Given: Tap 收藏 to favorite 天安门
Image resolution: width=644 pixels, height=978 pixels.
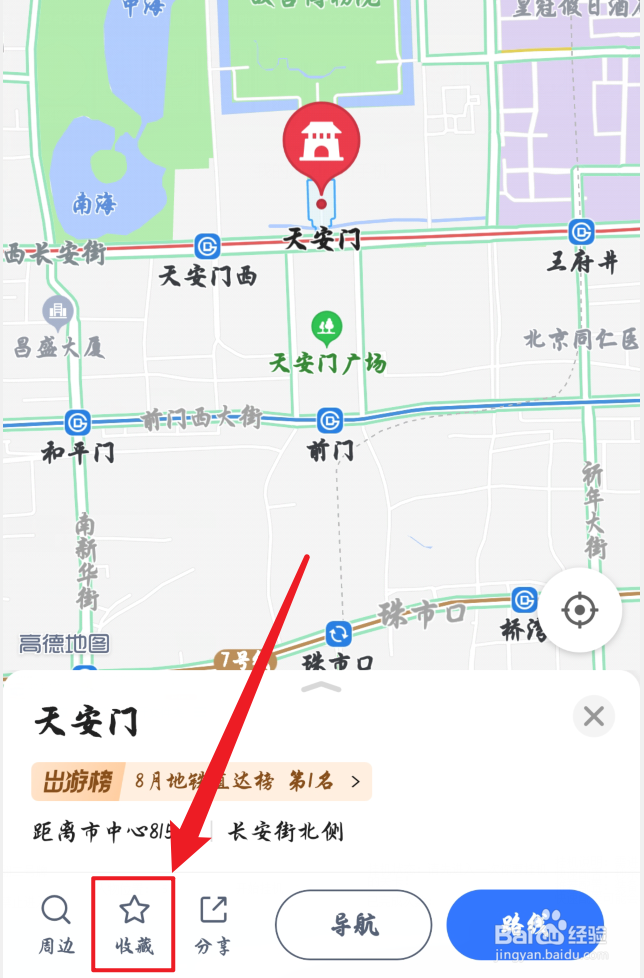Looking at the screenshot, I should (134, 924).
